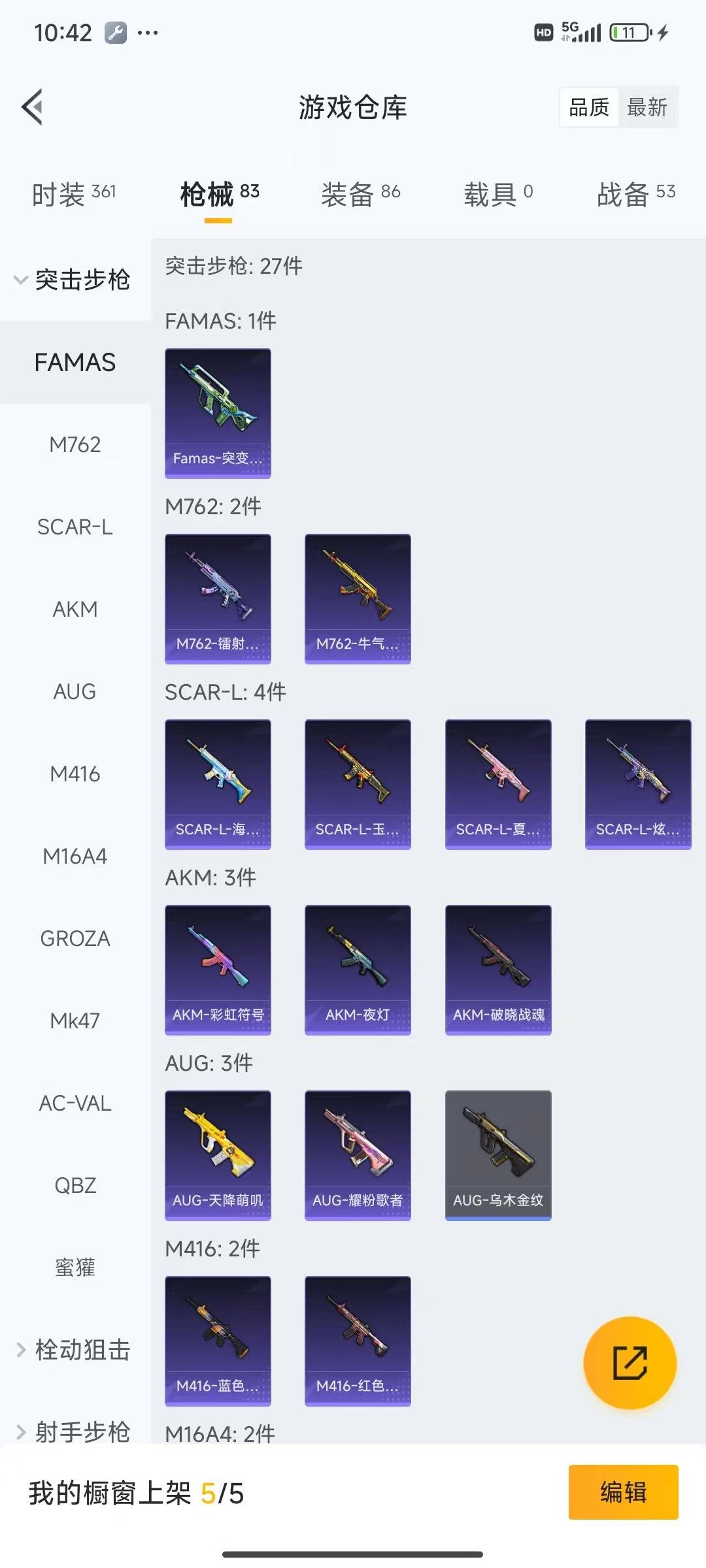
Task: Switch to the 装备 tab
Action: [x=360, y=194]
